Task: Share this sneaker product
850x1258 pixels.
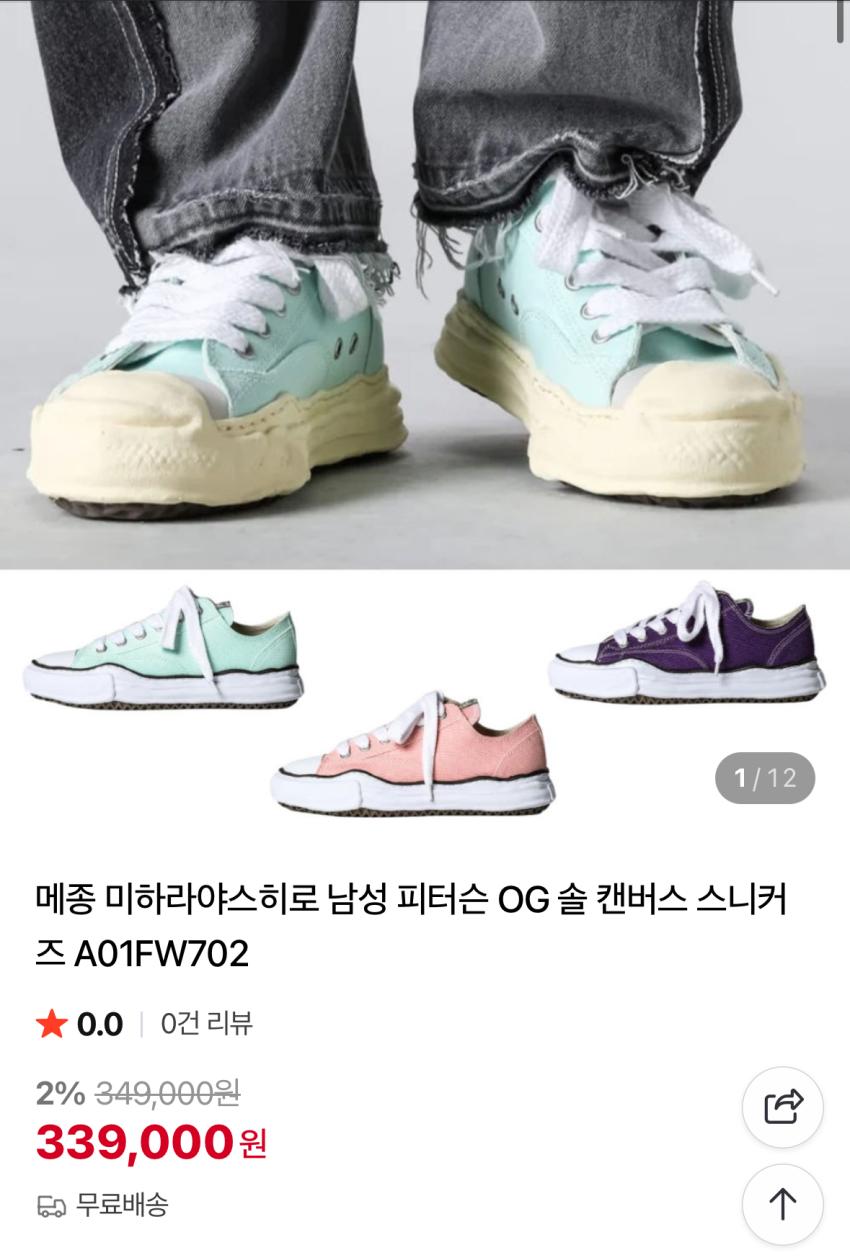Action: (x=782, y=1107)
